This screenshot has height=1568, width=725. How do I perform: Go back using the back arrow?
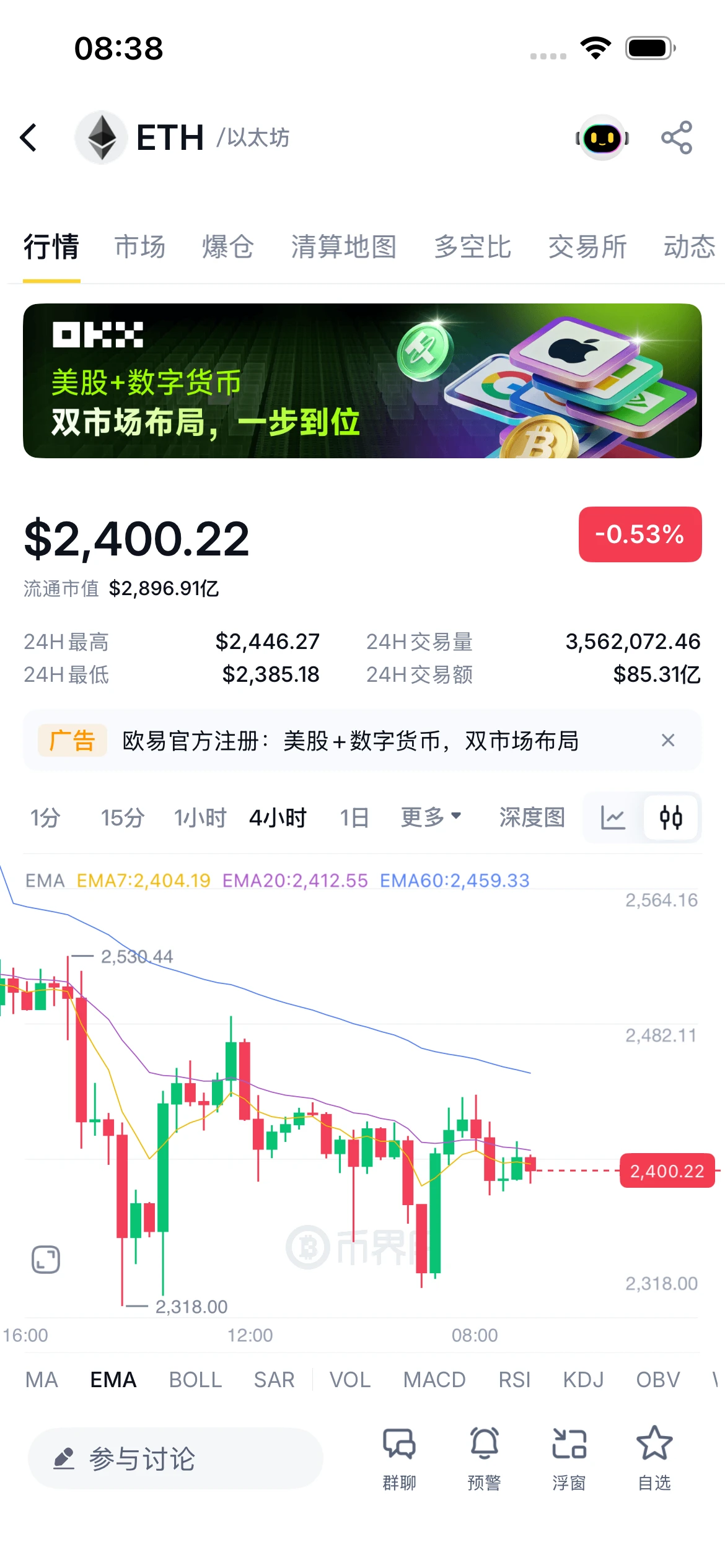[x=29, y=137]
